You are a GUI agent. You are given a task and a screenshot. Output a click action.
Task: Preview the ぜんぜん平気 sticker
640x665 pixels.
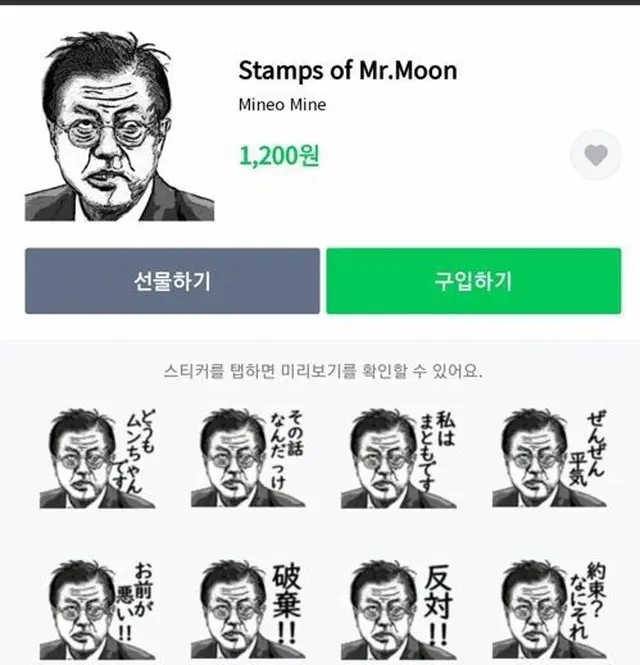coord(547,457)
